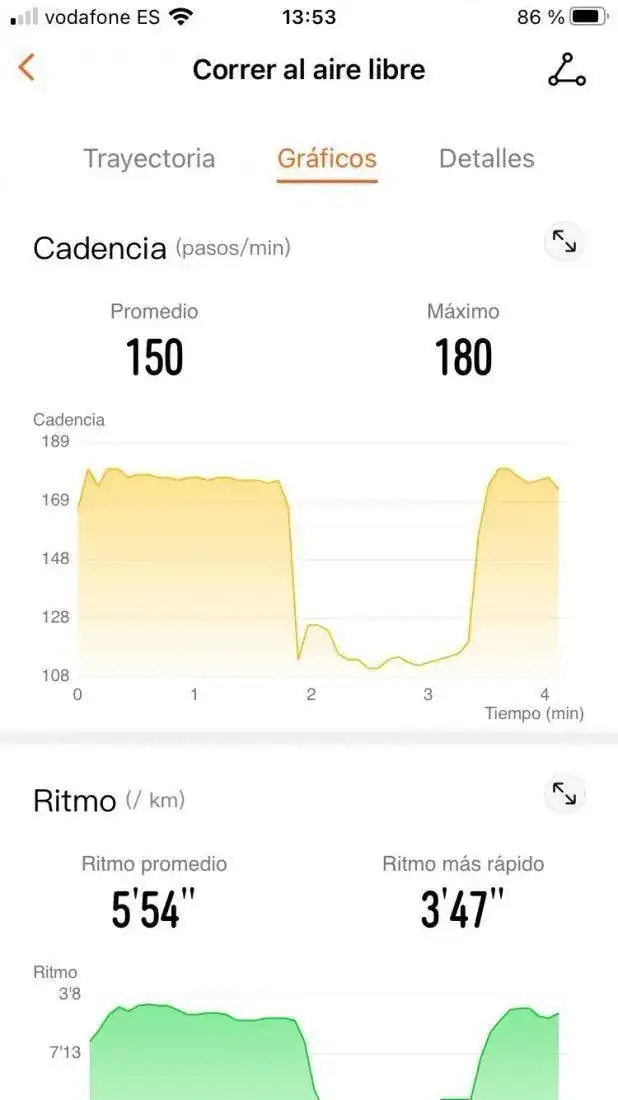Expand the Cadencia chart to fullscreen
This screenshot has width=618, height=1100.
click(x=564, y=242)
